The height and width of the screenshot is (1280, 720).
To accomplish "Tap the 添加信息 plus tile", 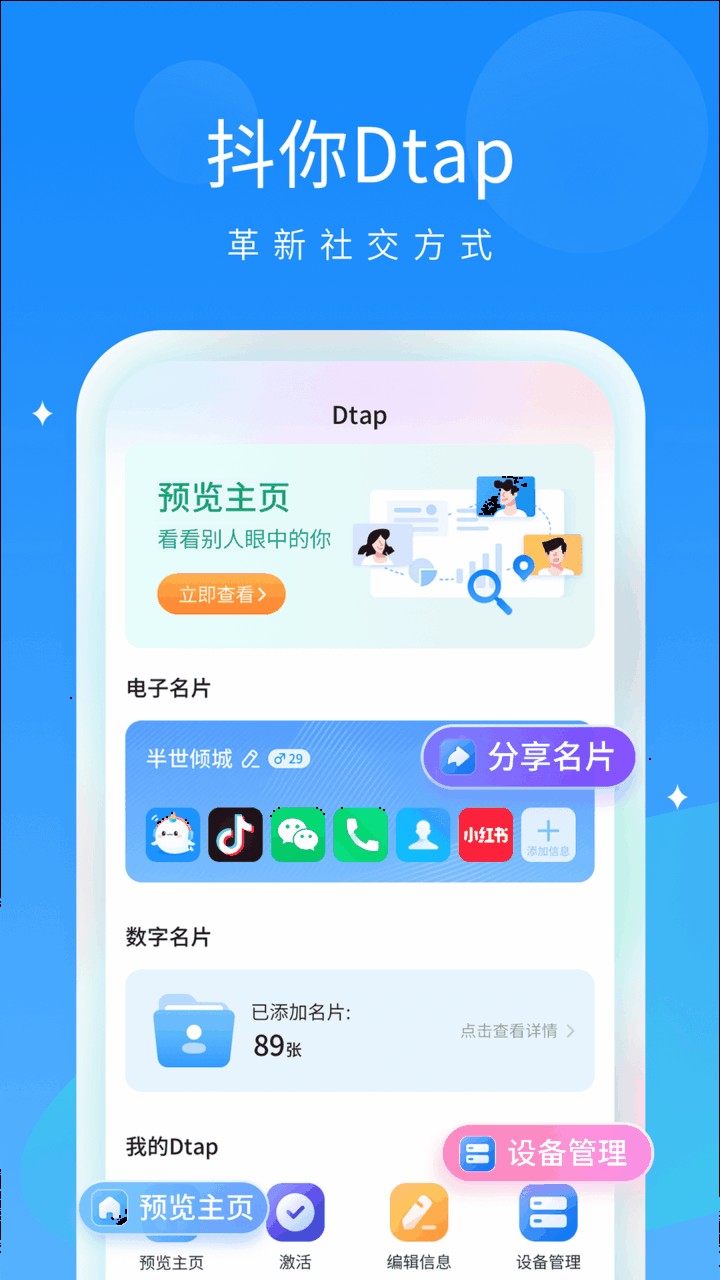I will 548,835.
